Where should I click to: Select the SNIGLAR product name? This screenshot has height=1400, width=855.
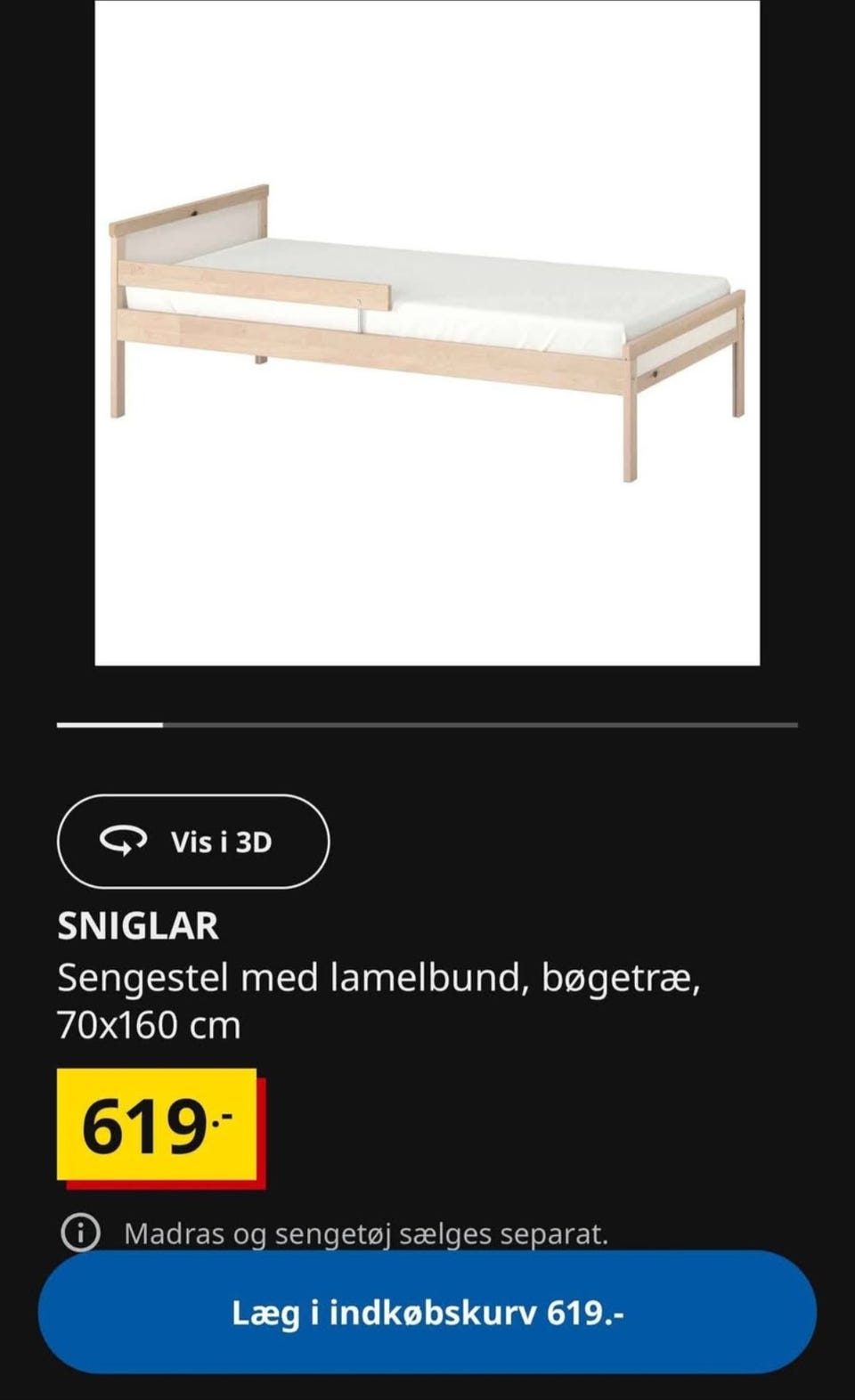pos(138,925)
